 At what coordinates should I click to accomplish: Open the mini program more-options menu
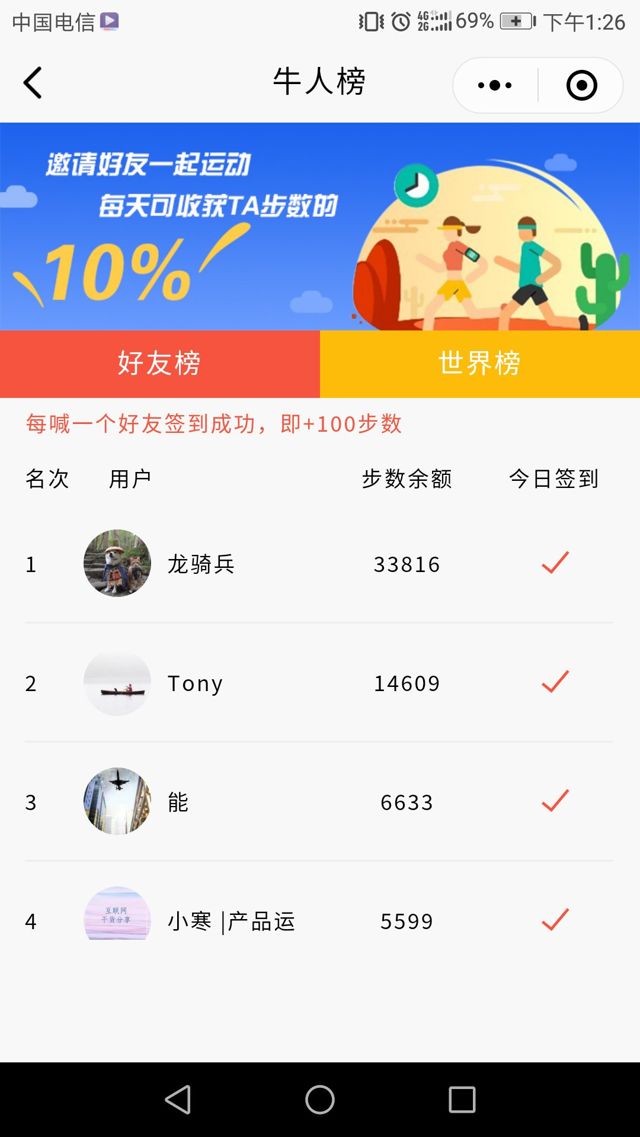[495, 86]
